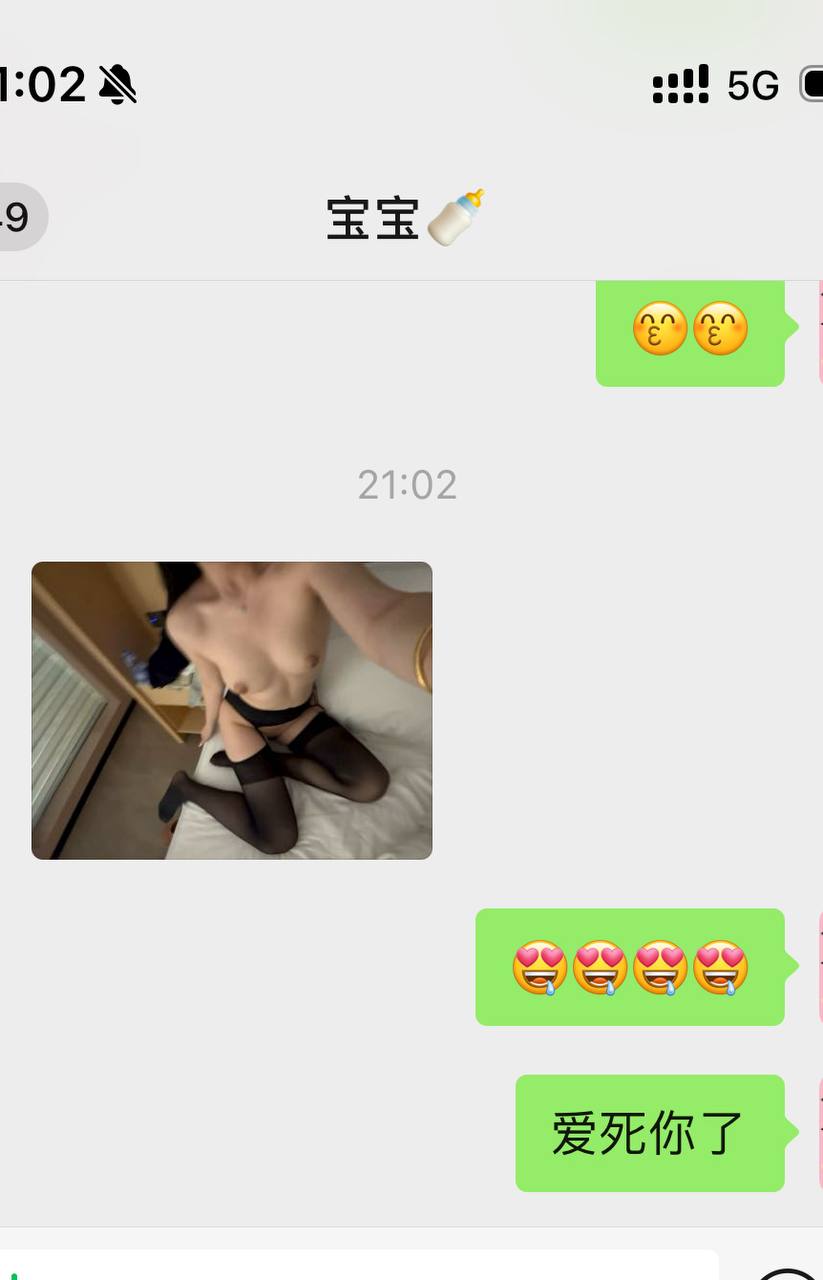Go back to the chat list with 49 unread
Screen dimensions: 823x1280
(16, 216)
